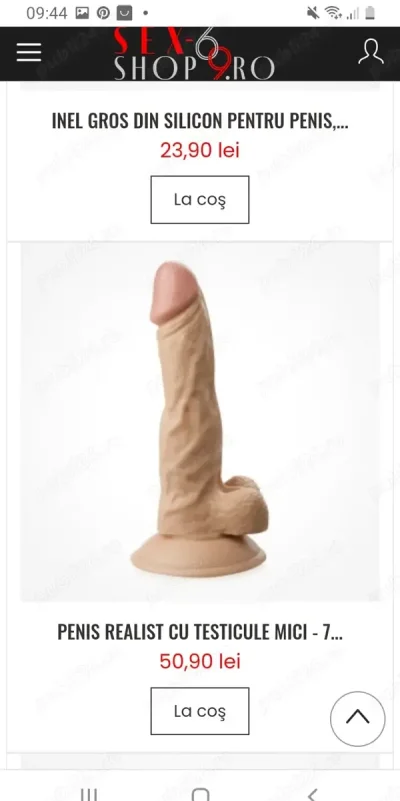Jump back to top with the arrow button
The image size is (400, 801).
[358, 719]
